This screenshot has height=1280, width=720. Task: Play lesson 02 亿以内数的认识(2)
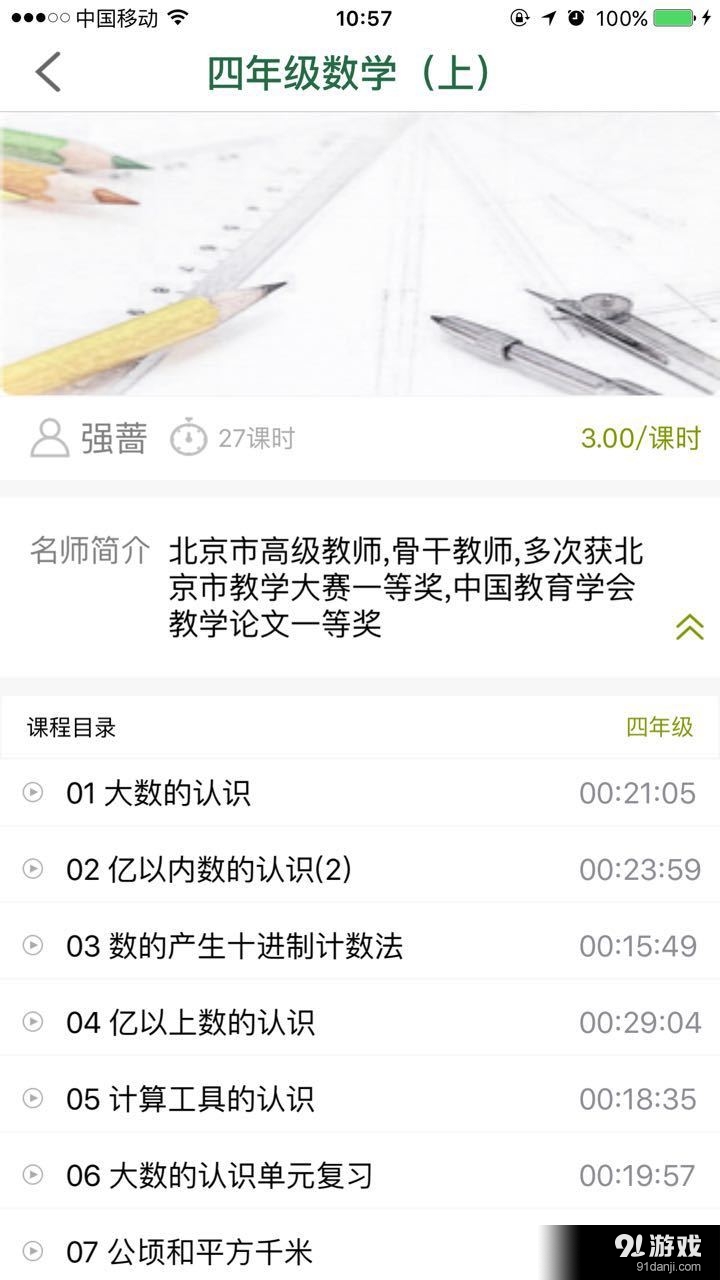(x=33, y=868)
